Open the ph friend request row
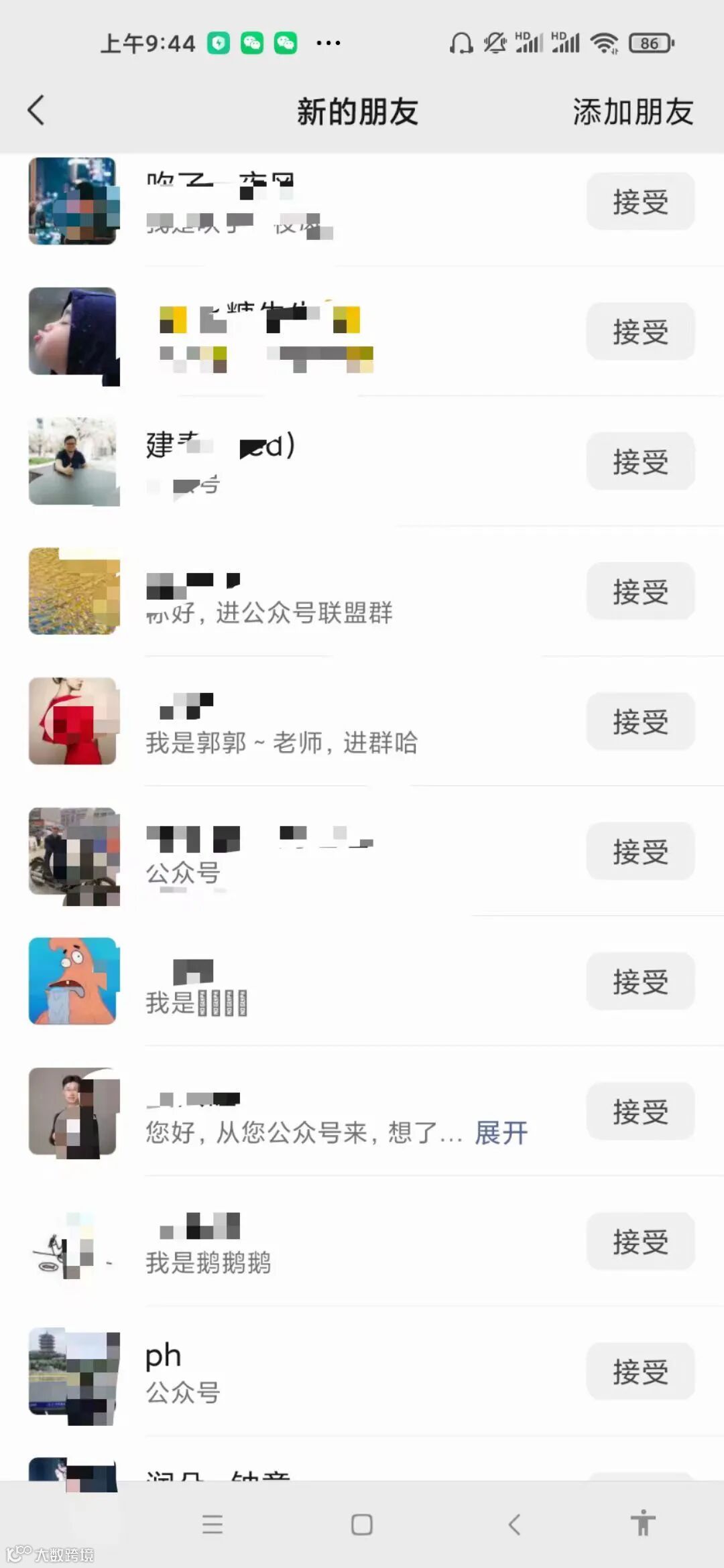Viewport: 724px width, 1568px height. click(x=335, y=1372)
